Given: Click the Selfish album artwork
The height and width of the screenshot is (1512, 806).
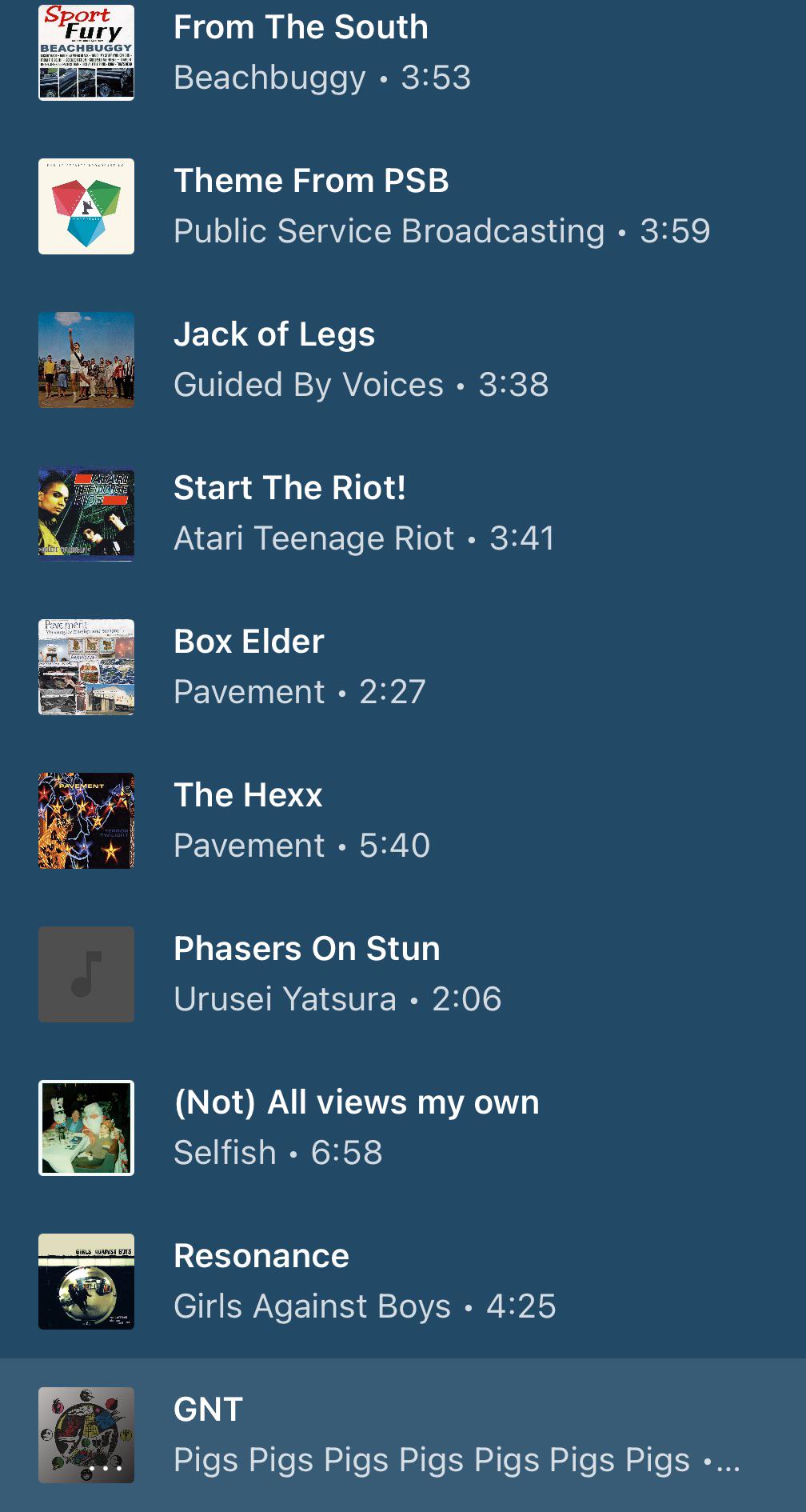Looking at the screenshot, I should (86, 1128).
